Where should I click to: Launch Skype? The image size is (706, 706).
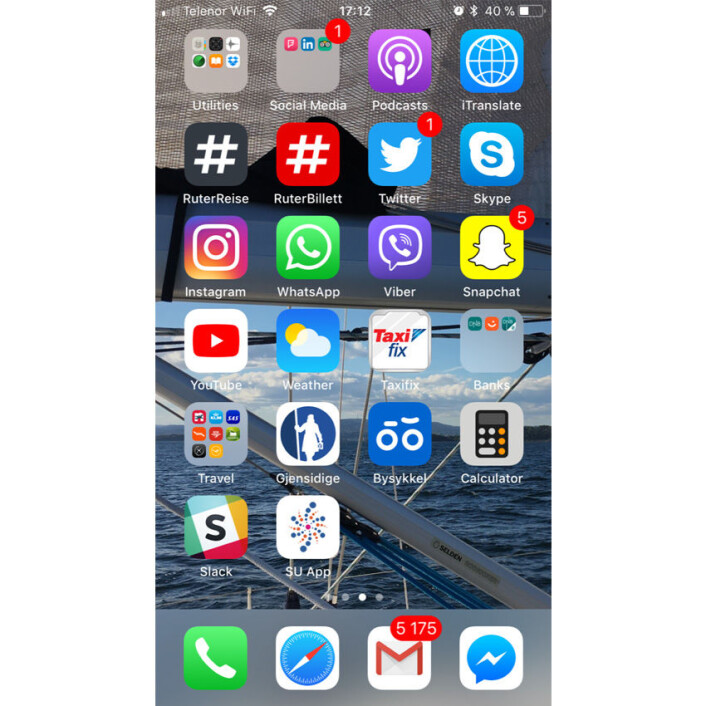491,154
